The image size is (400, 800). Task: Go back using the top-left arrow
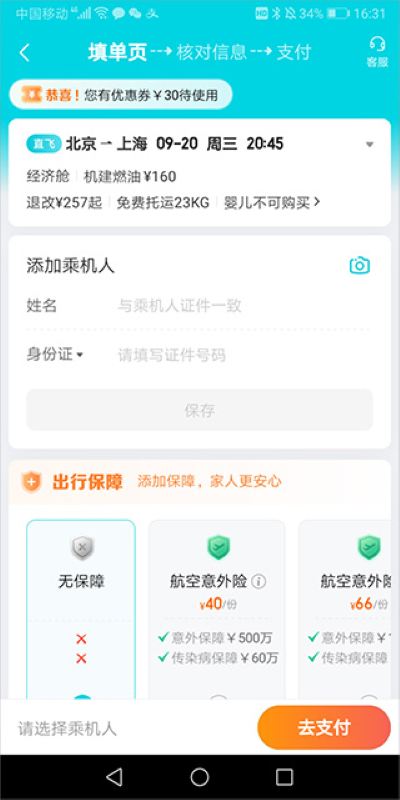24,53
